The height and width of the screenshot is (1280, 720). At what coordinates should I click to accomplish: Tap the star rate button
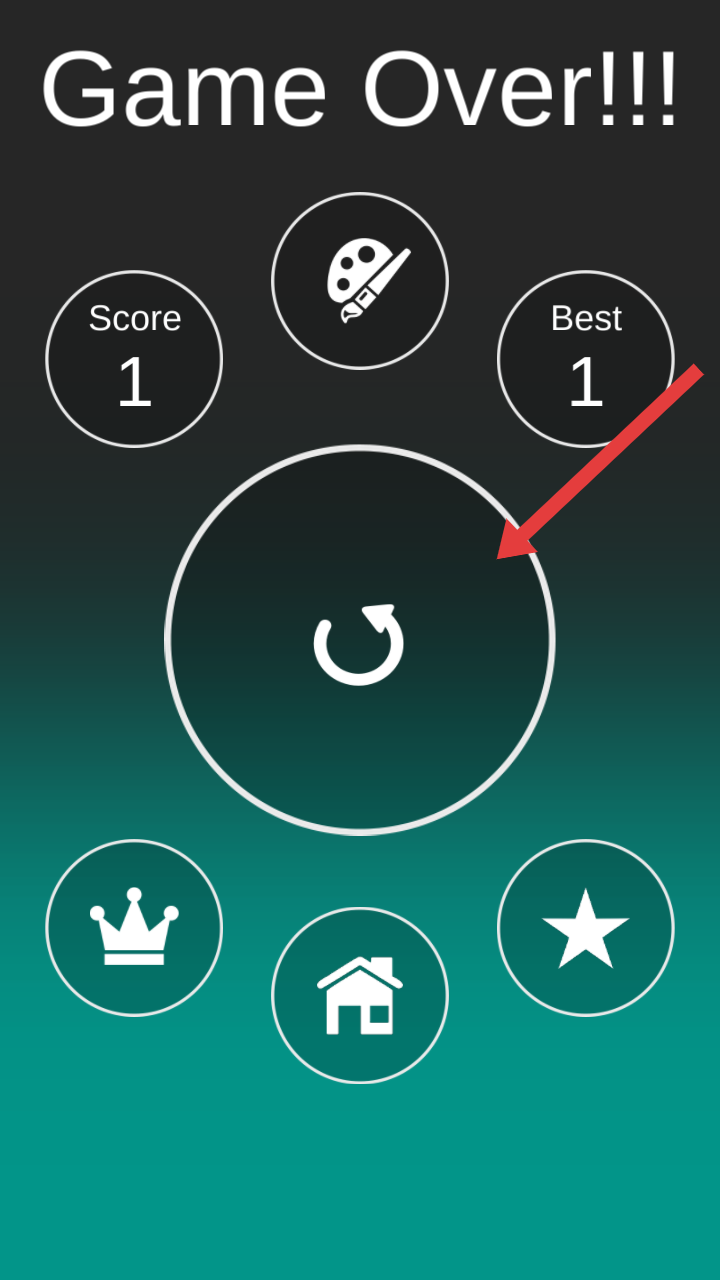[x=585, y=927]
